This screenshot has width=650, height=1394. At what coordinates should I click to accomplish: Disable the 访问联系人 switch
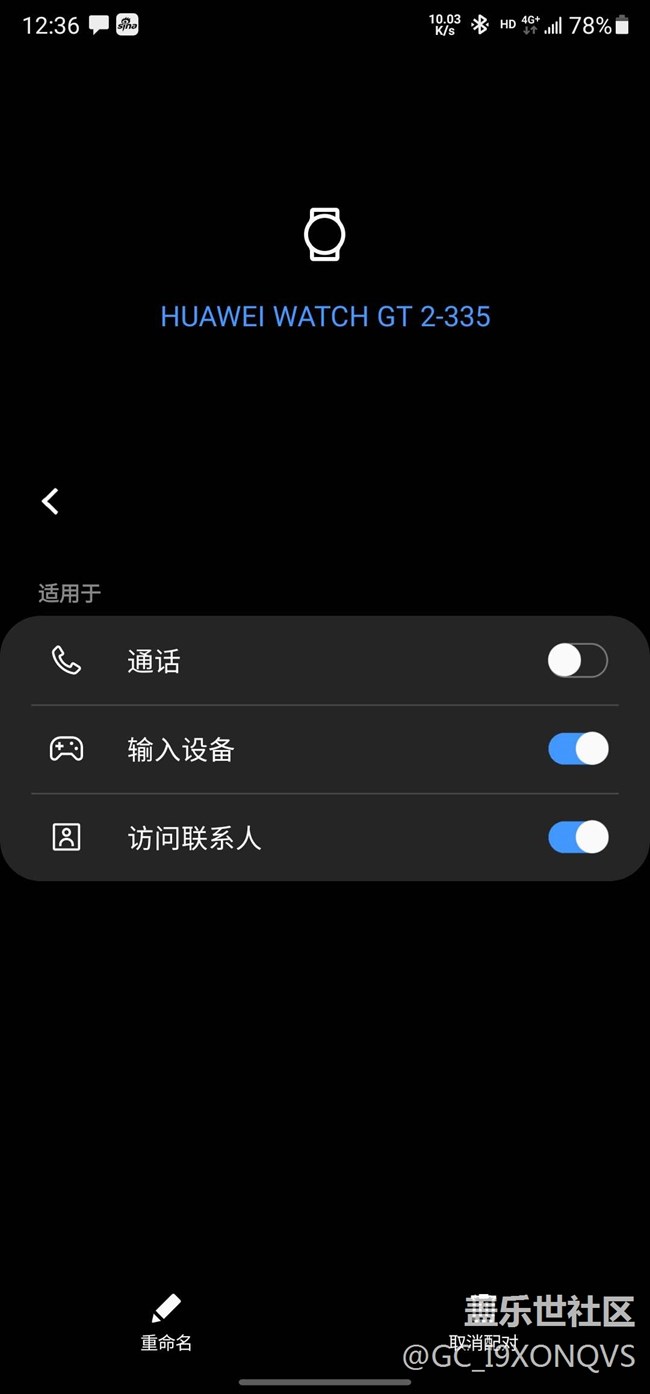pos(577,837)
